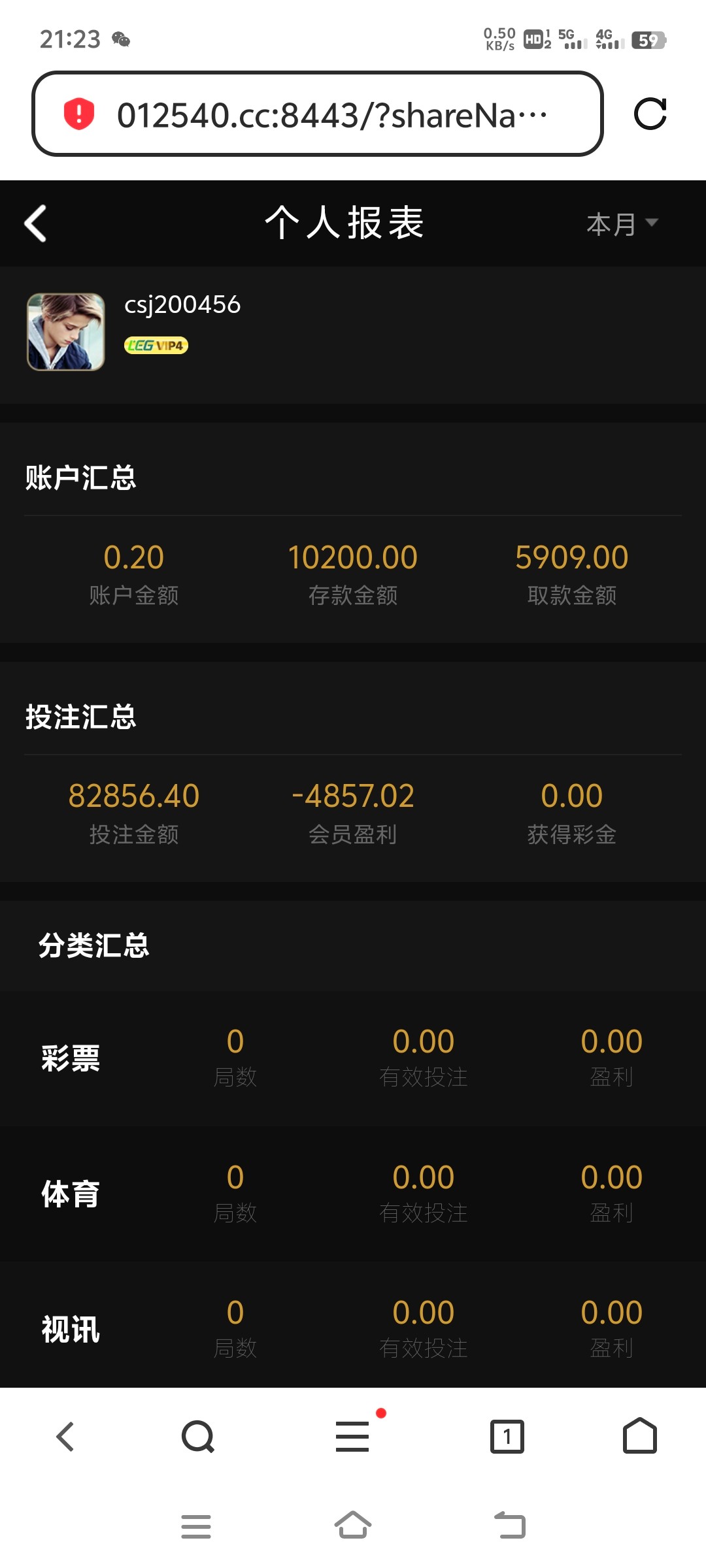Image resolution: width=706 pixels, height=1568 pixels.
Task: Open the system recent apps menu button
Action: pyautogui.click(x=196, y=1526)
